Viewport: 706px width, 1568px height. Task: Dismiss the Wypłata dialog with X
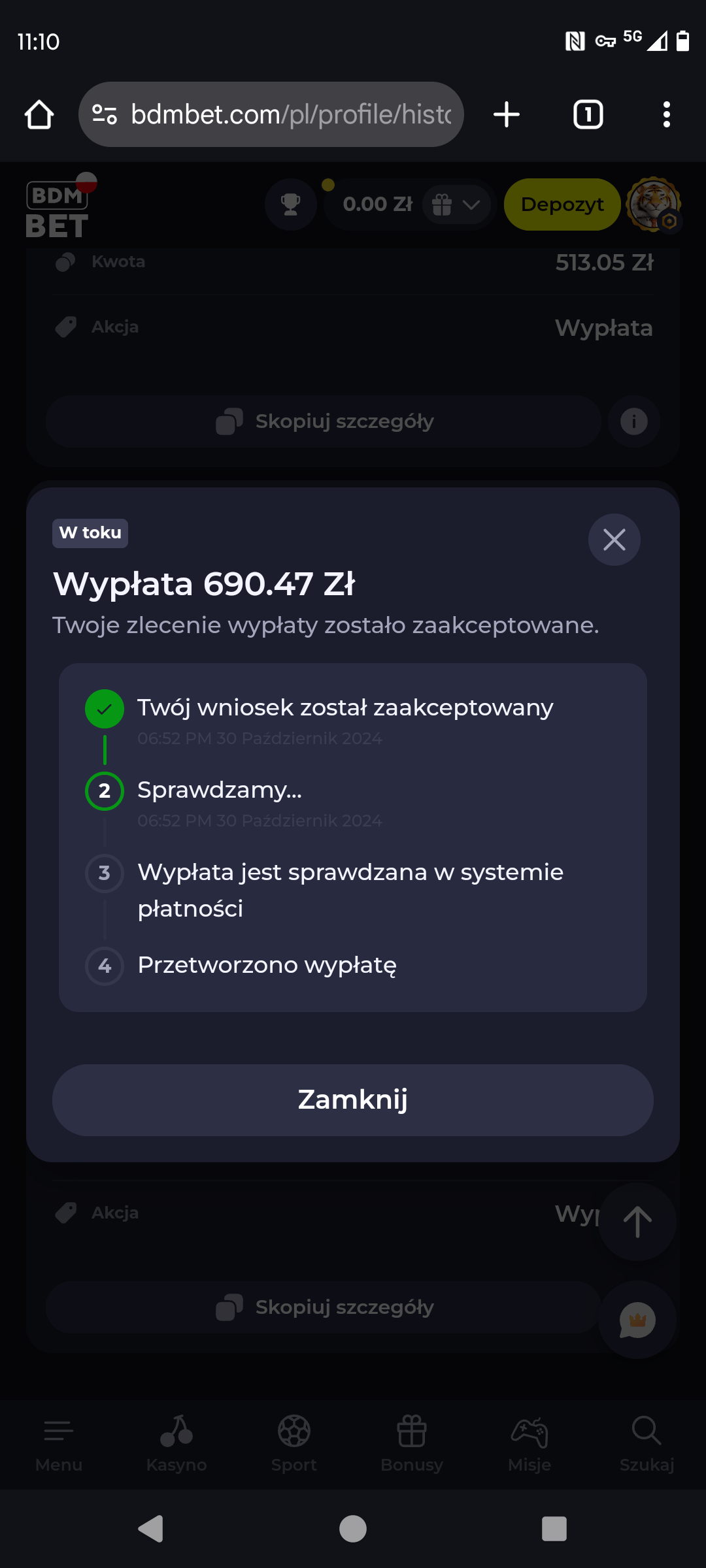pos(614,540)
